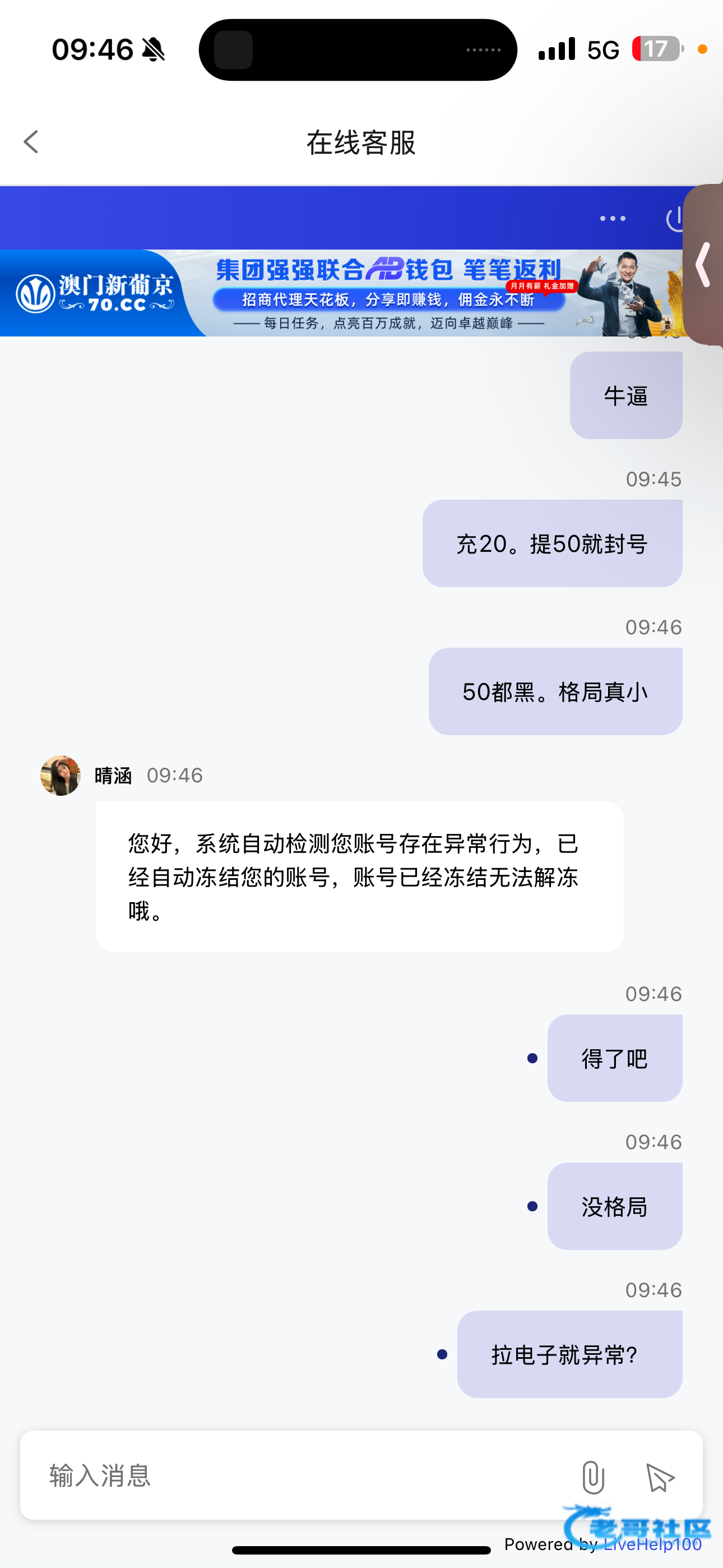Focus the 输入消息 message field
The image size is (723, 1568).
pos(292,1476)
